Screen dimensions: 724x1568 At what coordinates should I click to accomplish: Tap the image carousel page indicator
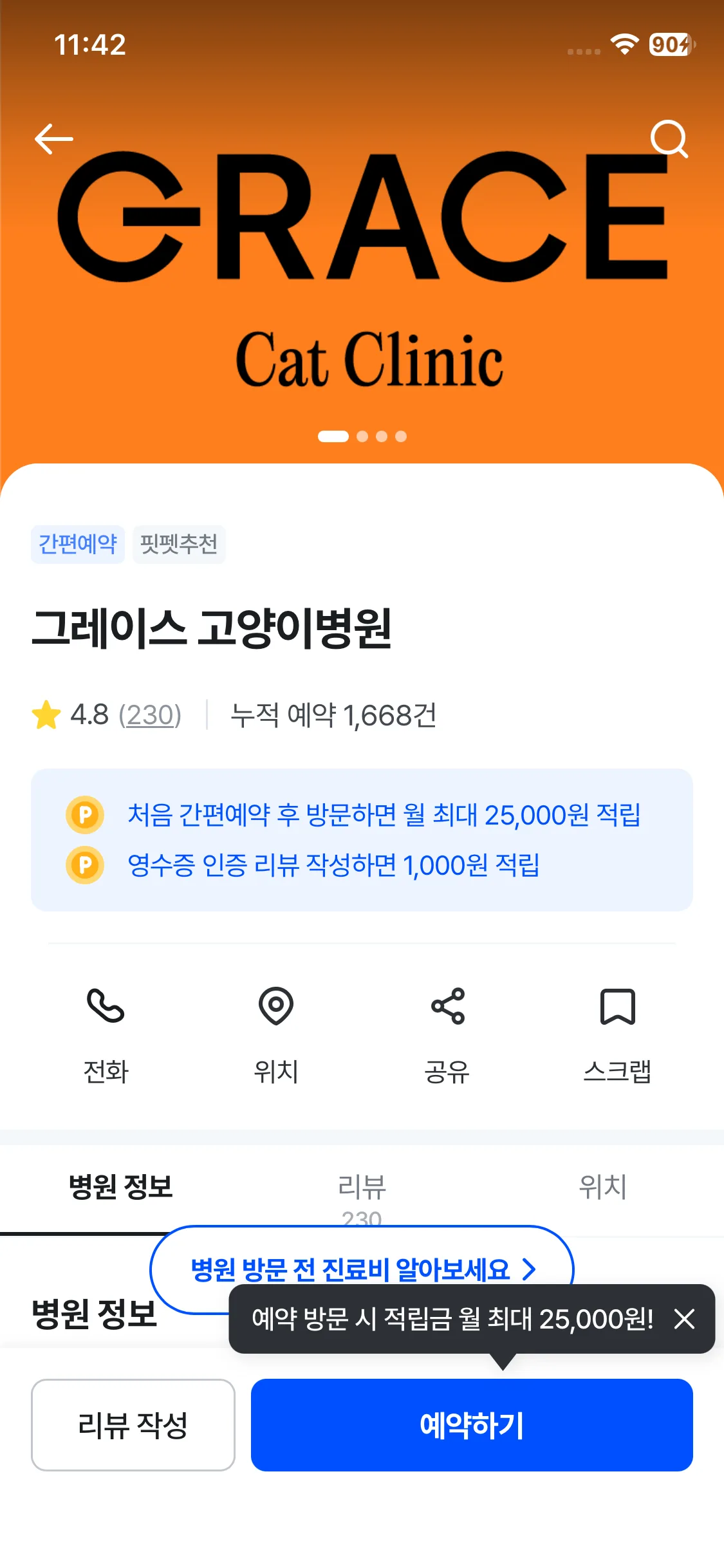point(362,436)
